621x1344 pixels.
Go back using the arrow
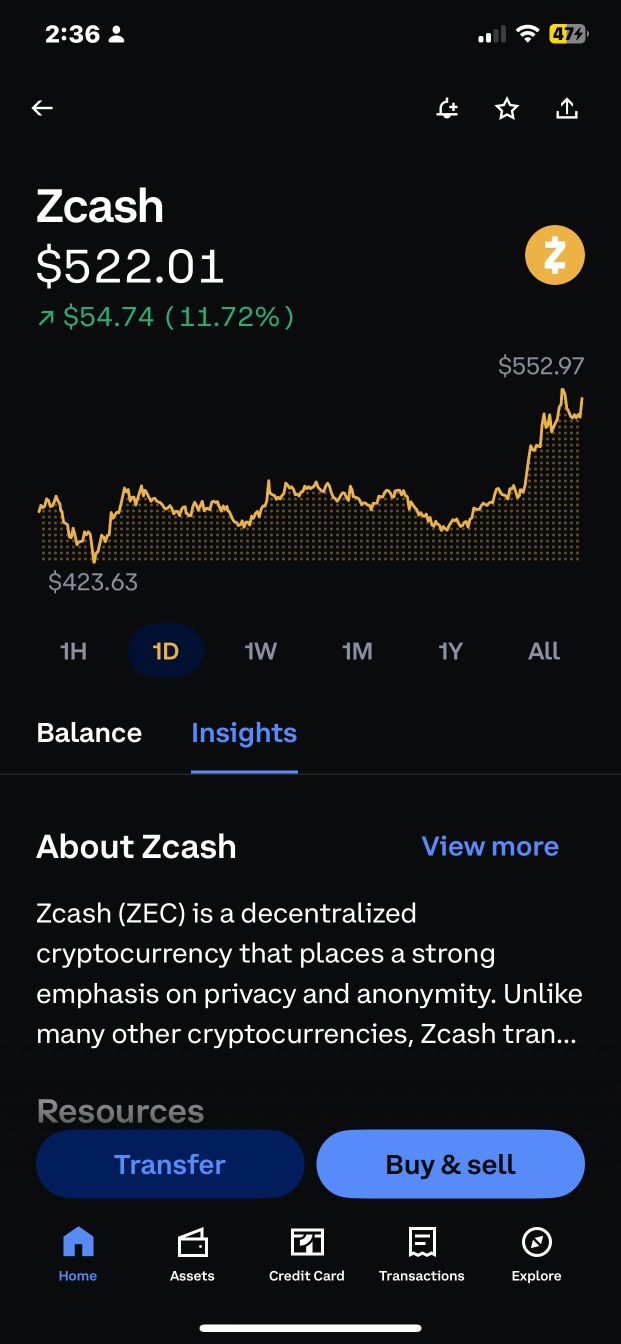tap(42, 108)
